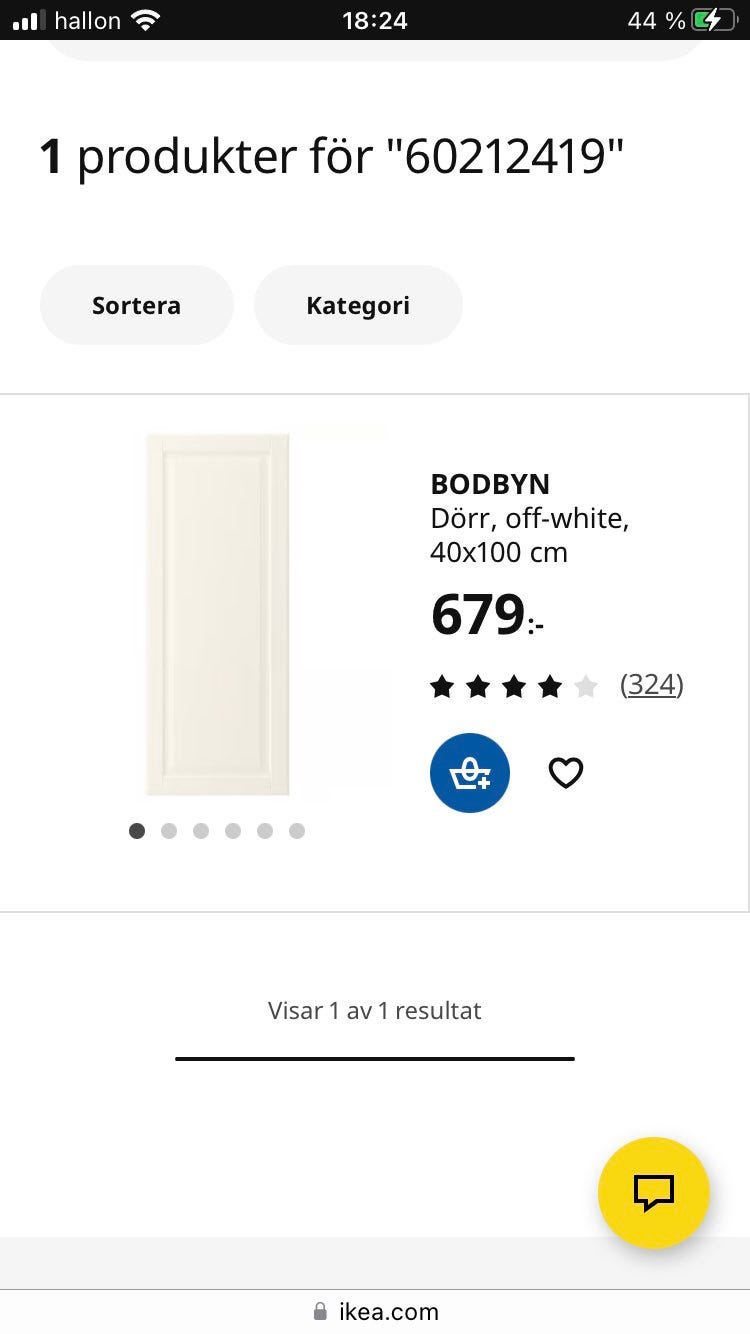Open the Sortera sorting options
This screenshot has height=1334, width=750.
tap(136, 305)
